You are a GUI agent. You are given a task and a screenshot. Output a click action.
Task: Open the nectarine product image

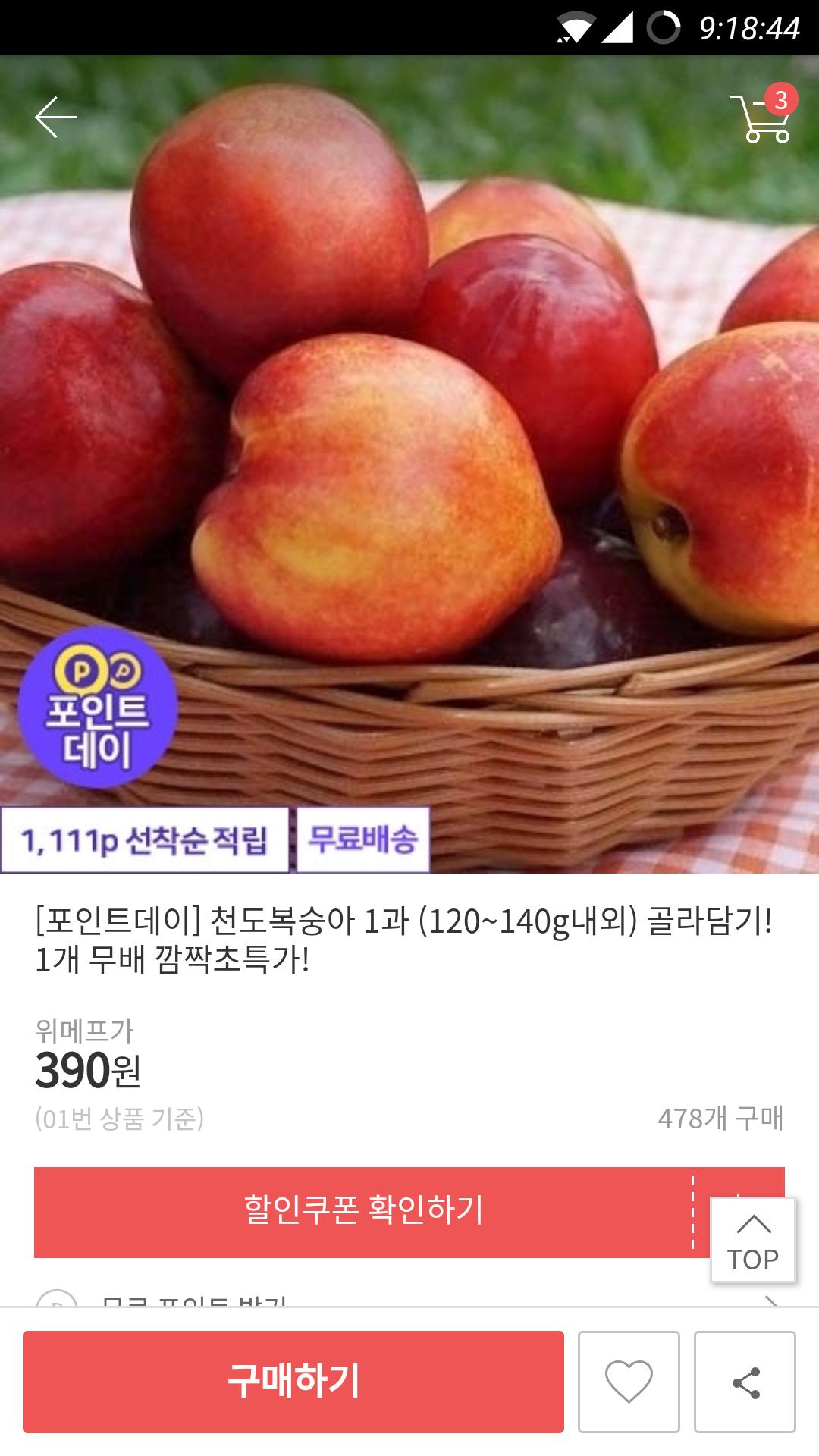pos(409,464)
